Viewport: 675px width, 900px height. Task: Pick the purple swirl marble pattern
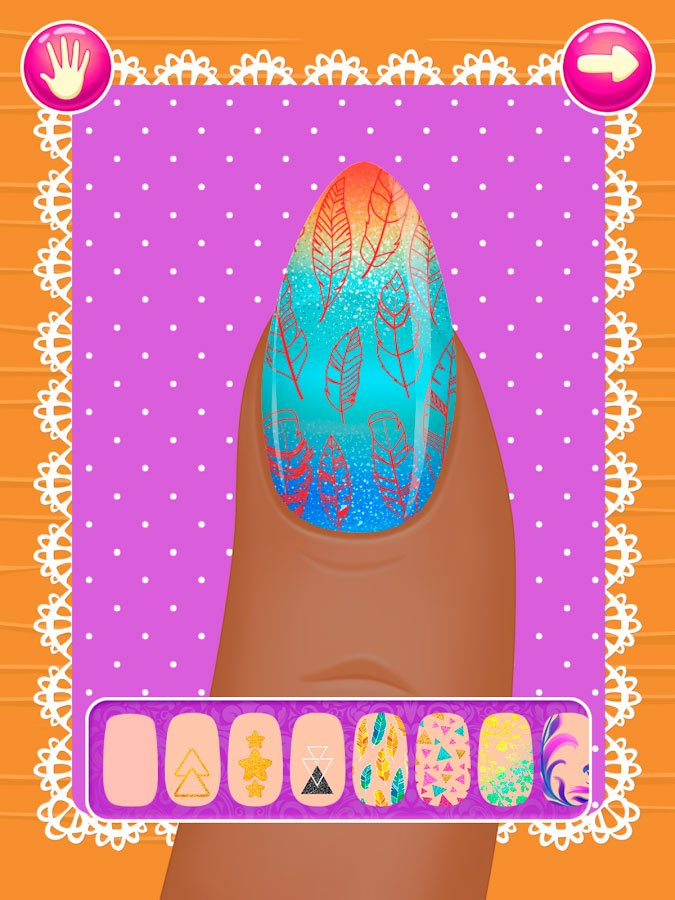tap(563, 759)
